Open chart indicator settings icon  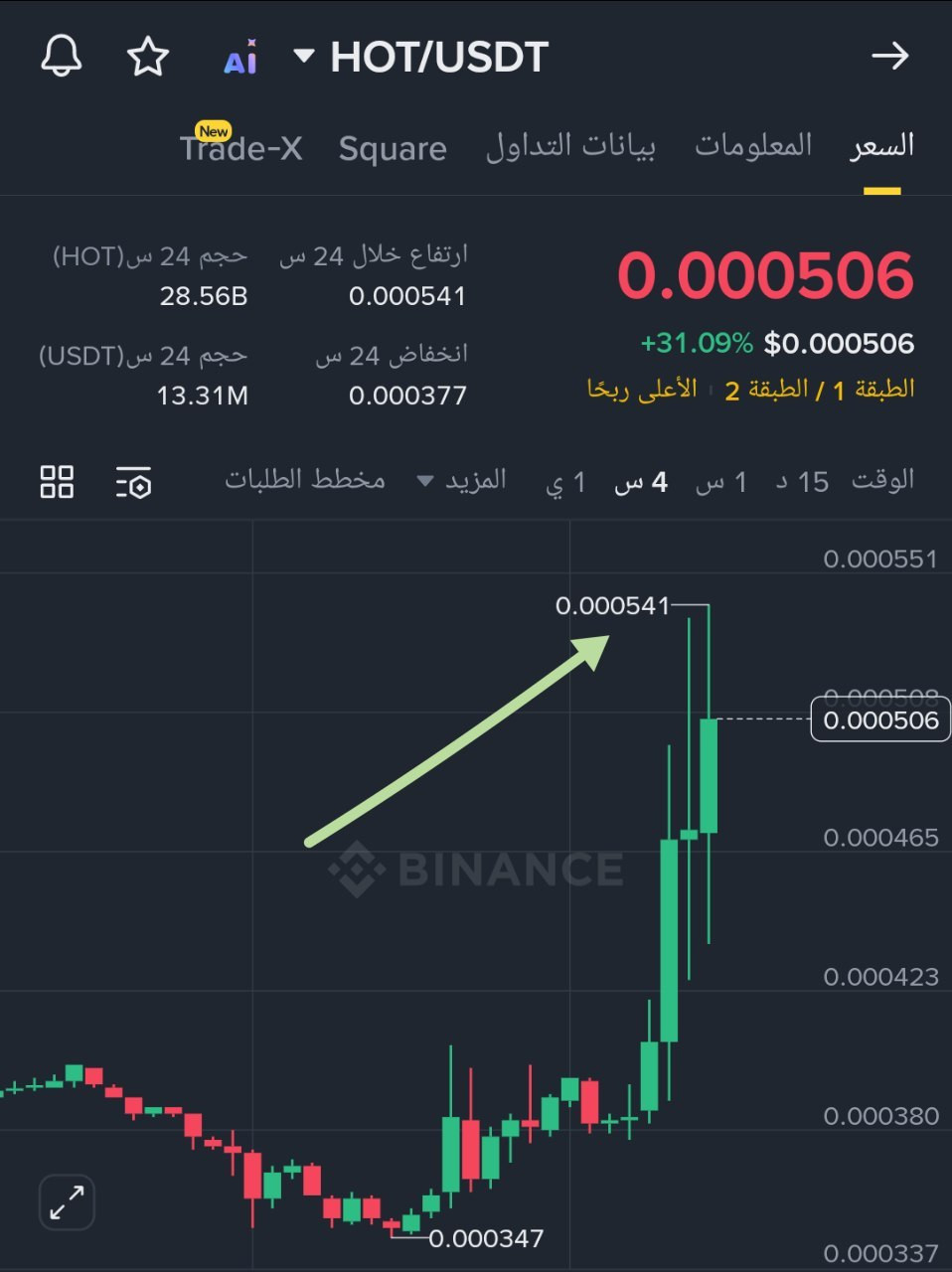click(x=133, y=482)
